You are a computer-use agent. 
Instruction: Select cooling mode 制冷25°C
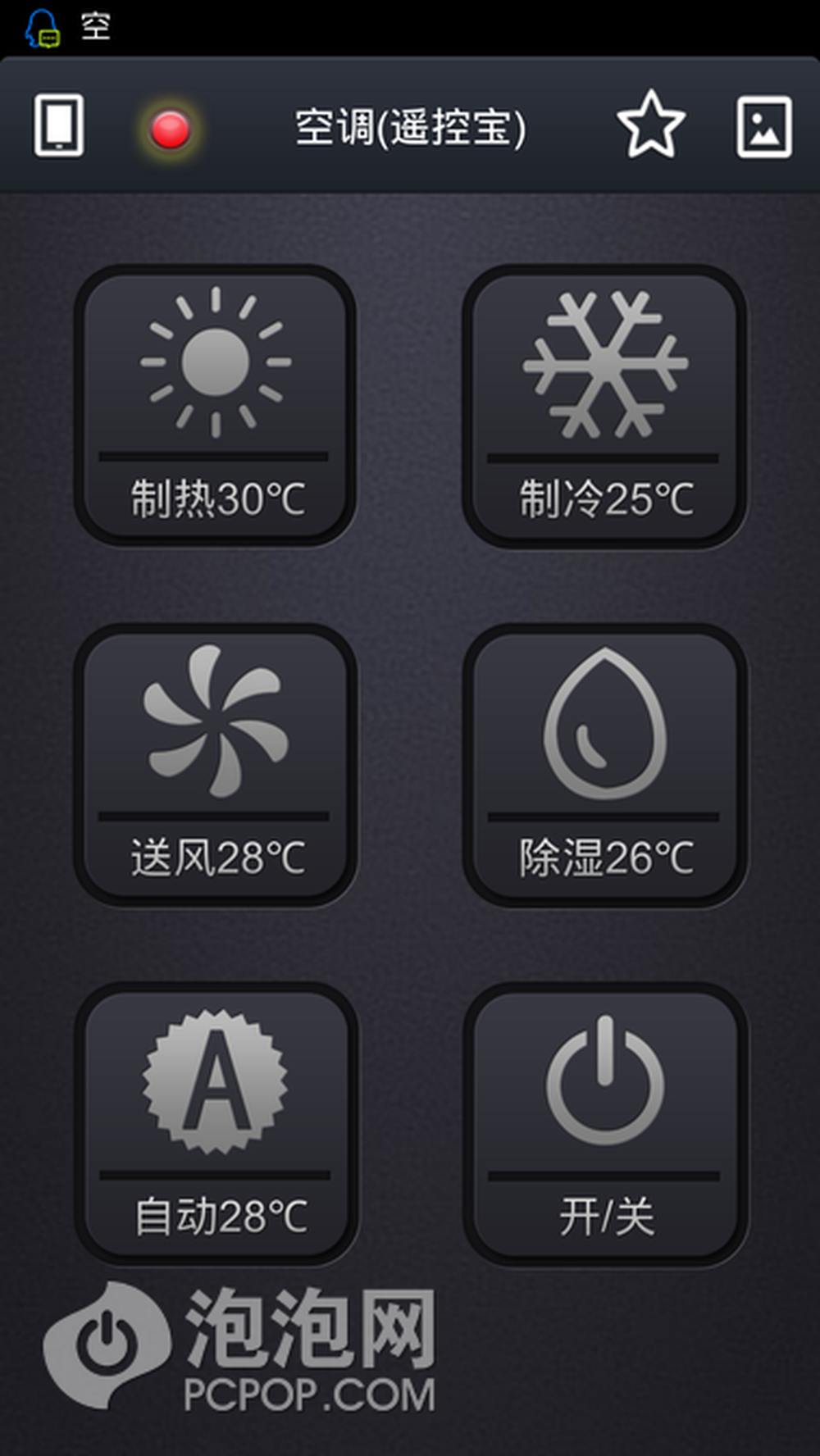(x=604, y=405)
